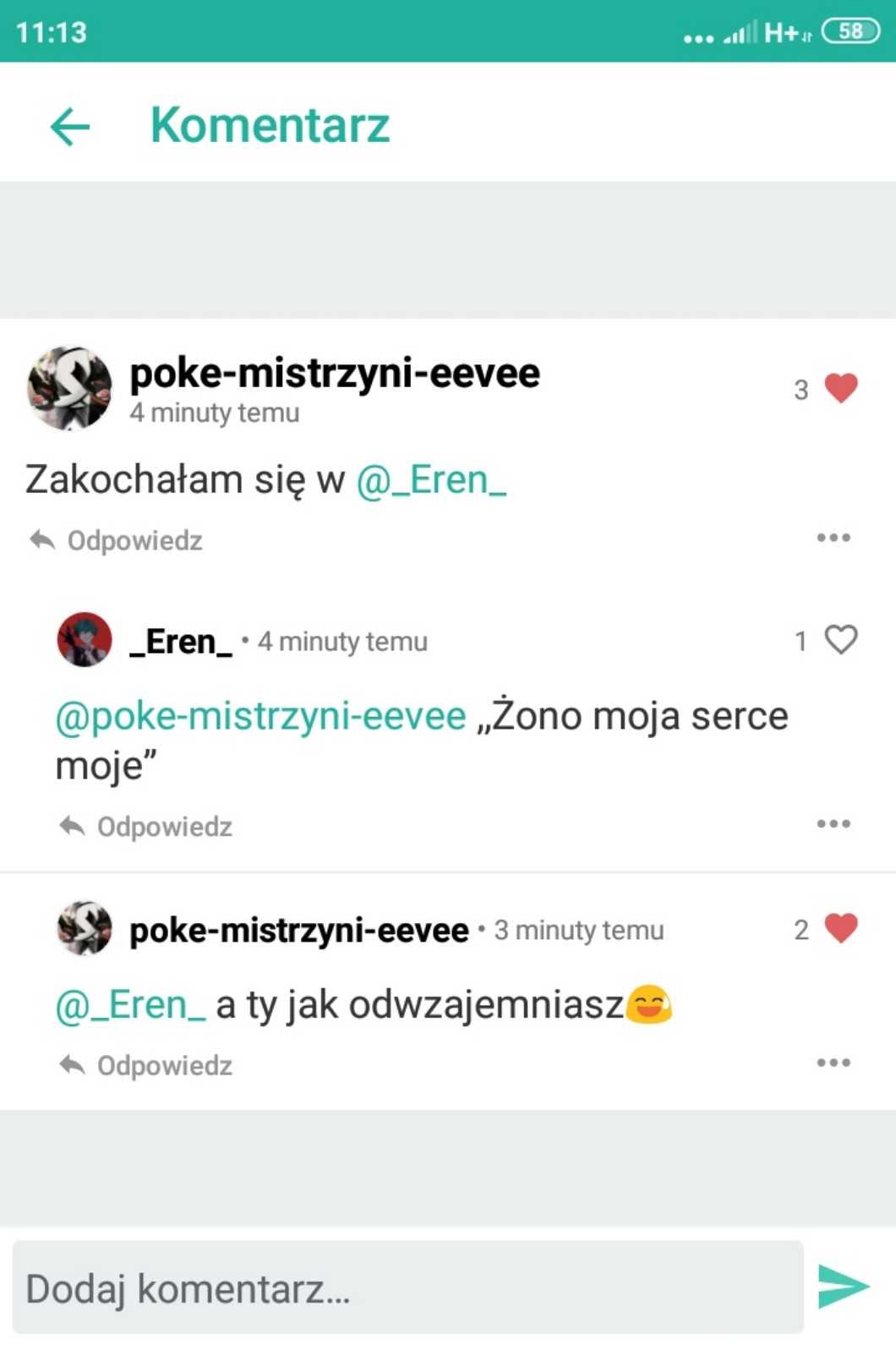This screenshot has height=1345, width=896.
Task: Tap Odpowiedz under "a ty jak odwzajemniasz"
Action: pos(146,1065)
